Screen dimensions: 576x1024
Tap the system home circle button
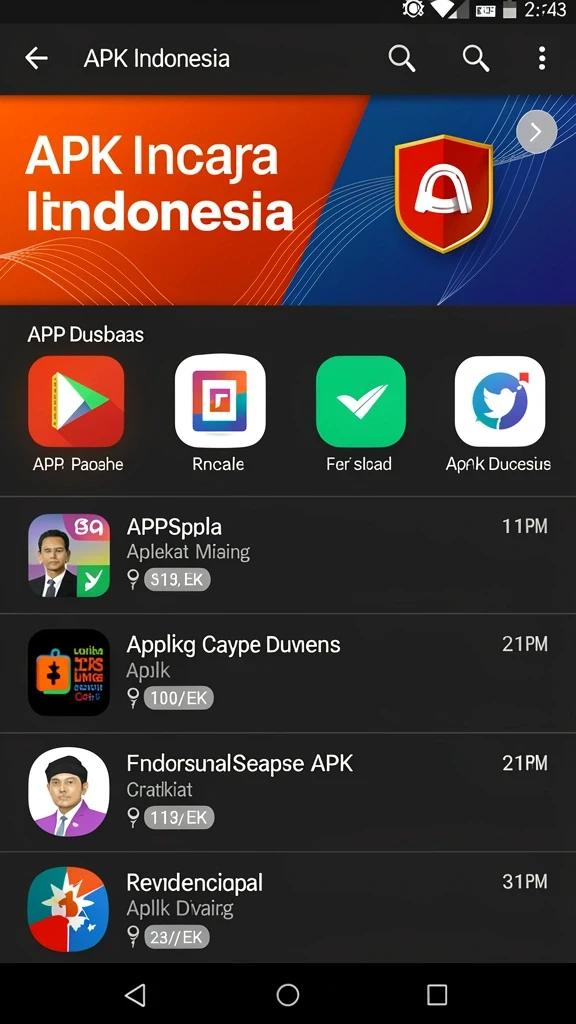(x=287, y=995)
